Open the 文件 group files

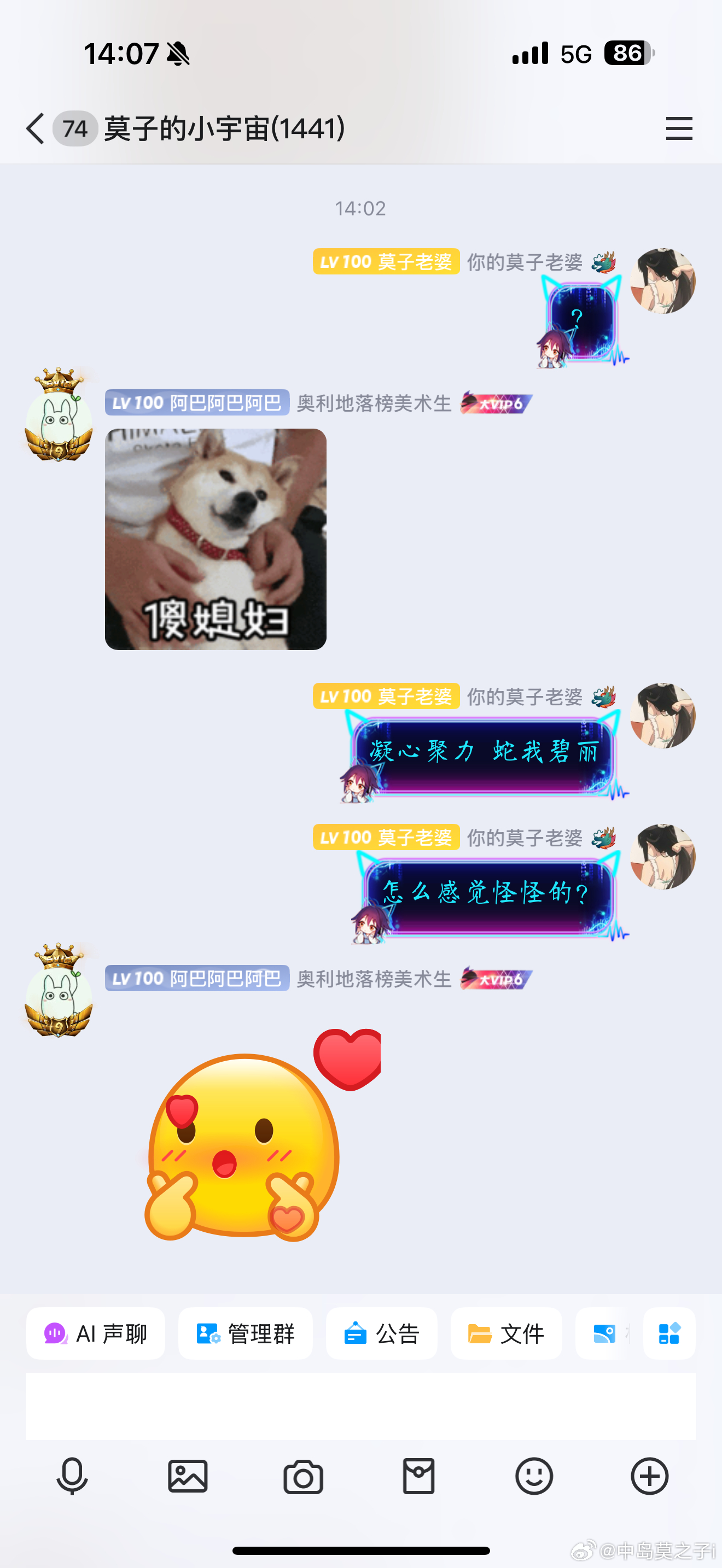(x=506, y=1333)
